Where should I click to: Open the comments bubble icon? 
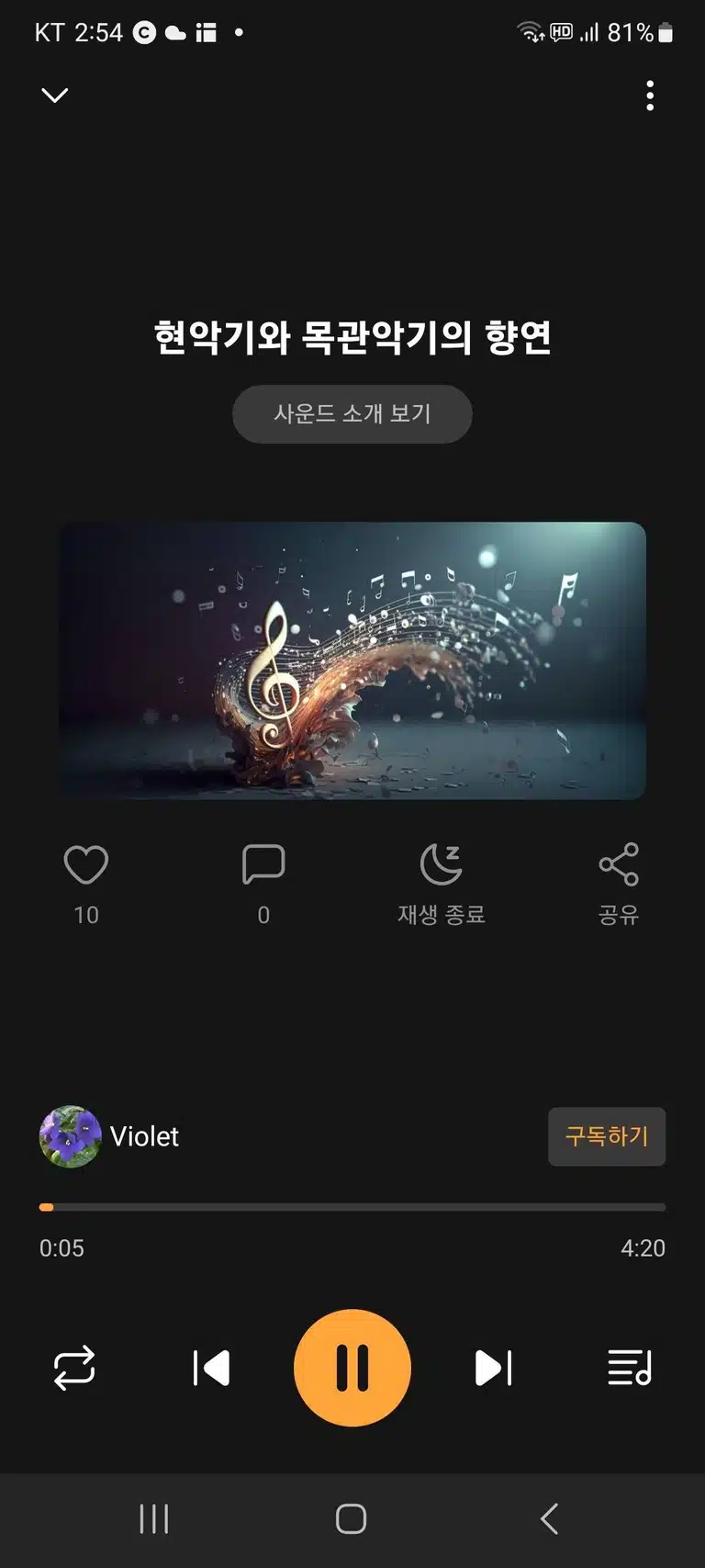point(263,864)
